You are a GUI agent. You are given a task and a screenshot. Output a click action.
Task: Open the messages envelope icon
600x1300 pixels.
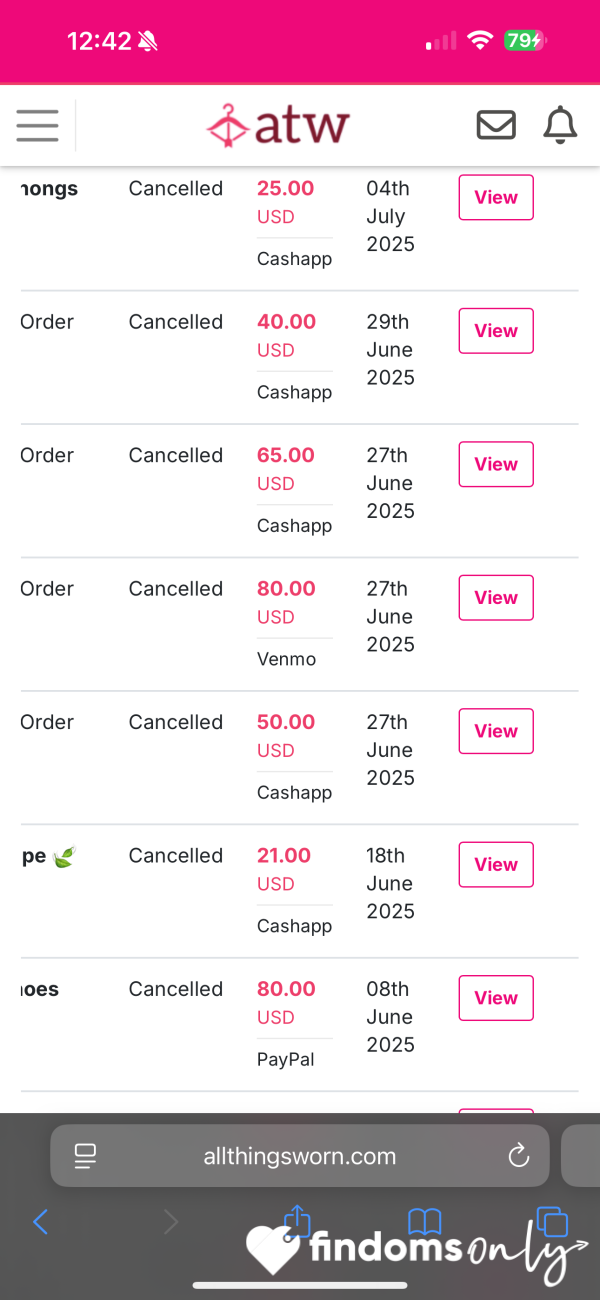coord(496,125)
